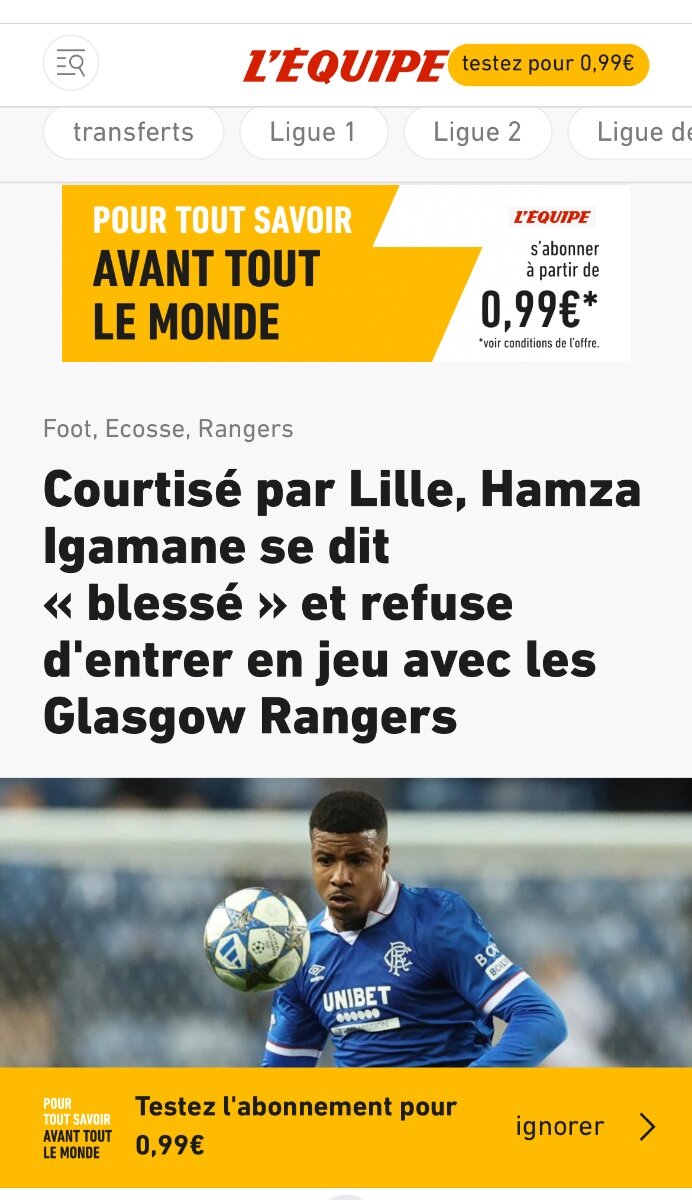
Task: Dismiss the offer with ignorer
Action: pos(560,1127)
